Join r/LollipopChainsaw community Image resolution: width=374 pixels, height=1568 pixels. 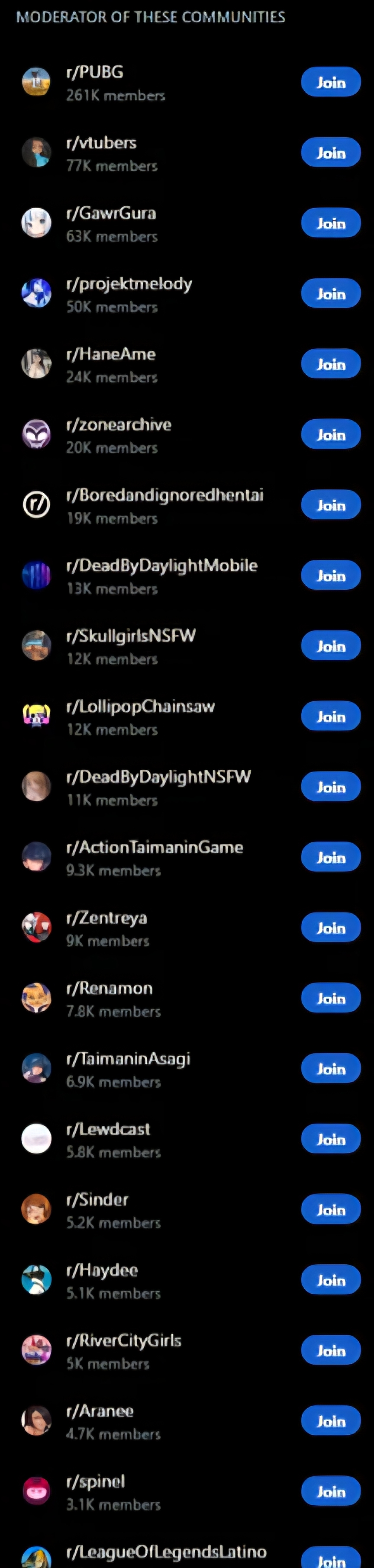tap(331, 717)
